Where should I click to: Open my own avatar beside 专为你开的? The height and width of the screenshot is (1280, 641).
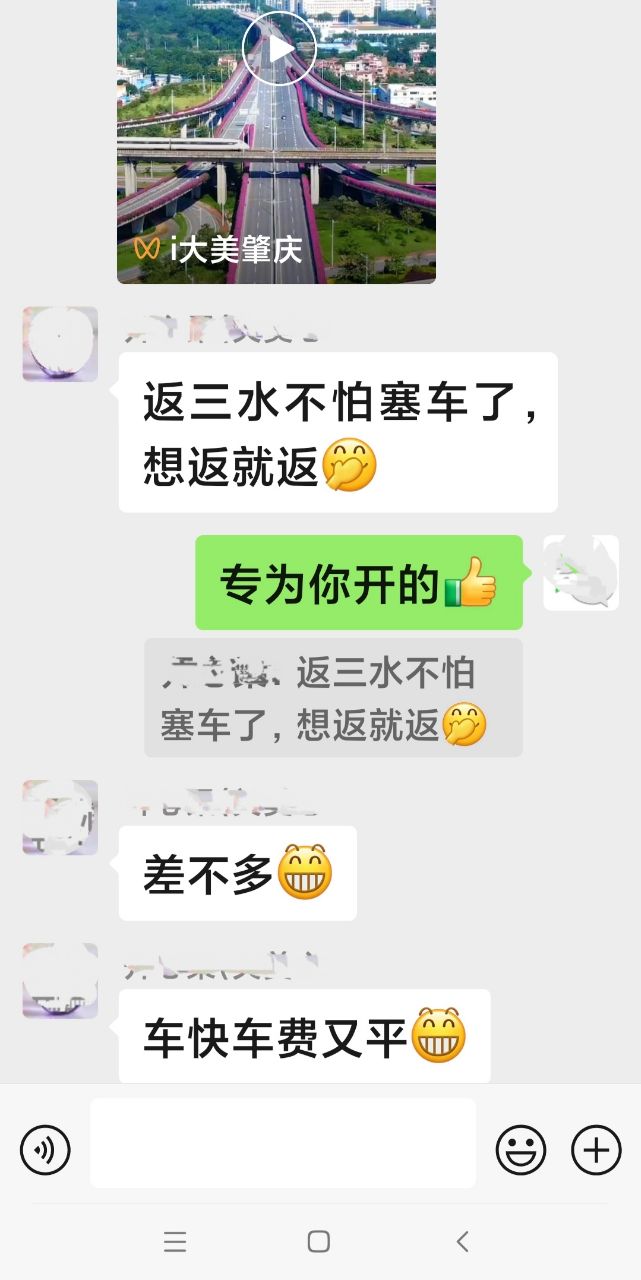(x=581, y=572)
